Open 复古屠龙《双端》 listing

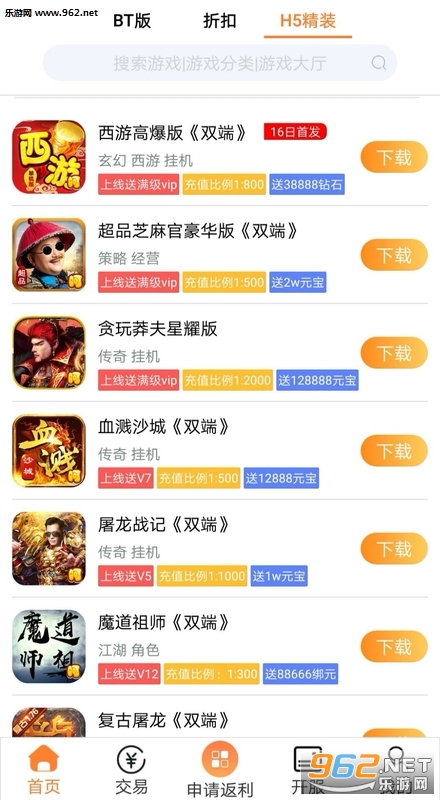pyautogui.click(x=164, y=721)
